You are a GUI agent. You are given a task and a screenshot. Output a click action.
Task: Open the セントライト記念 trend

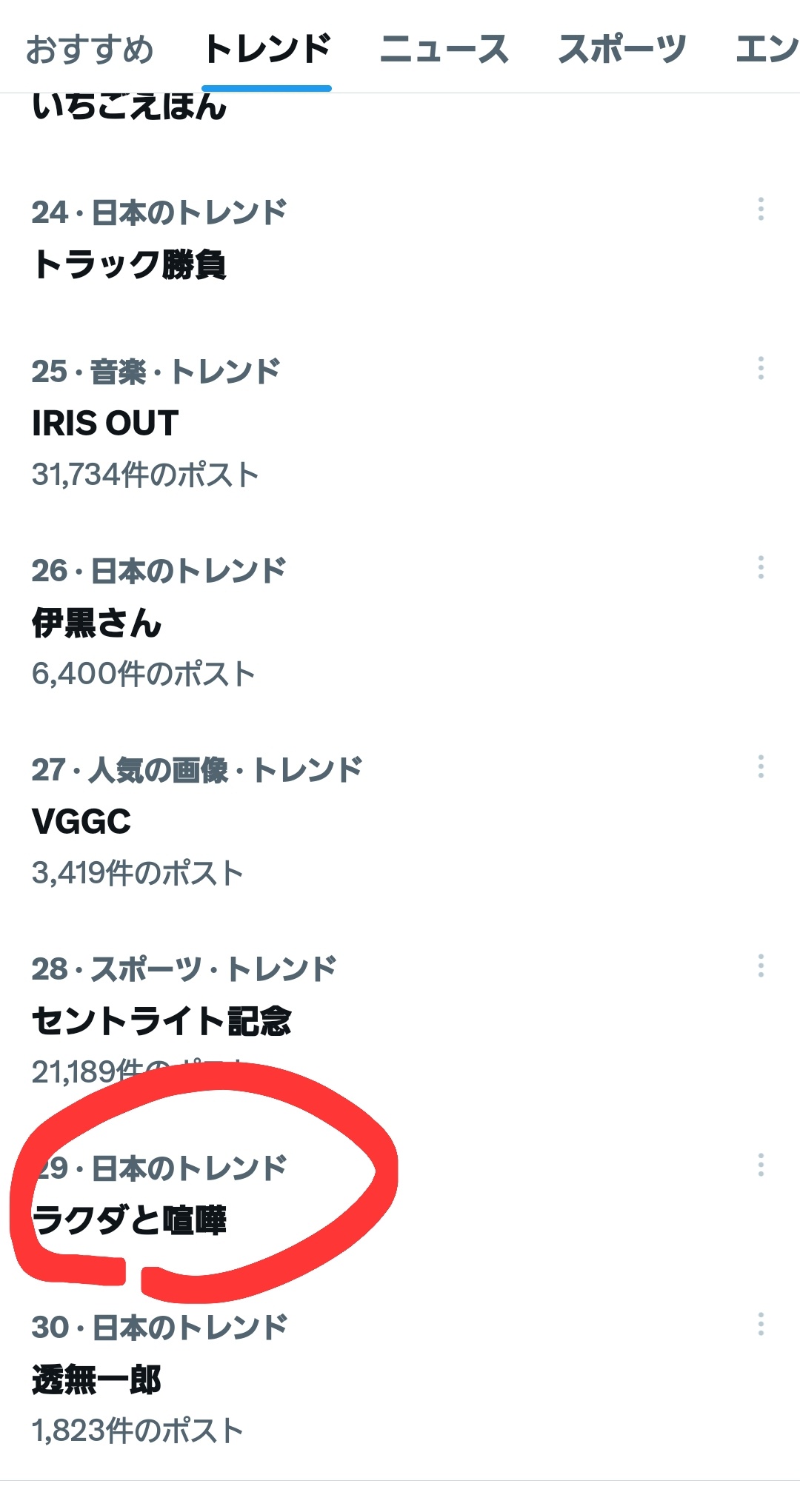161,1021
